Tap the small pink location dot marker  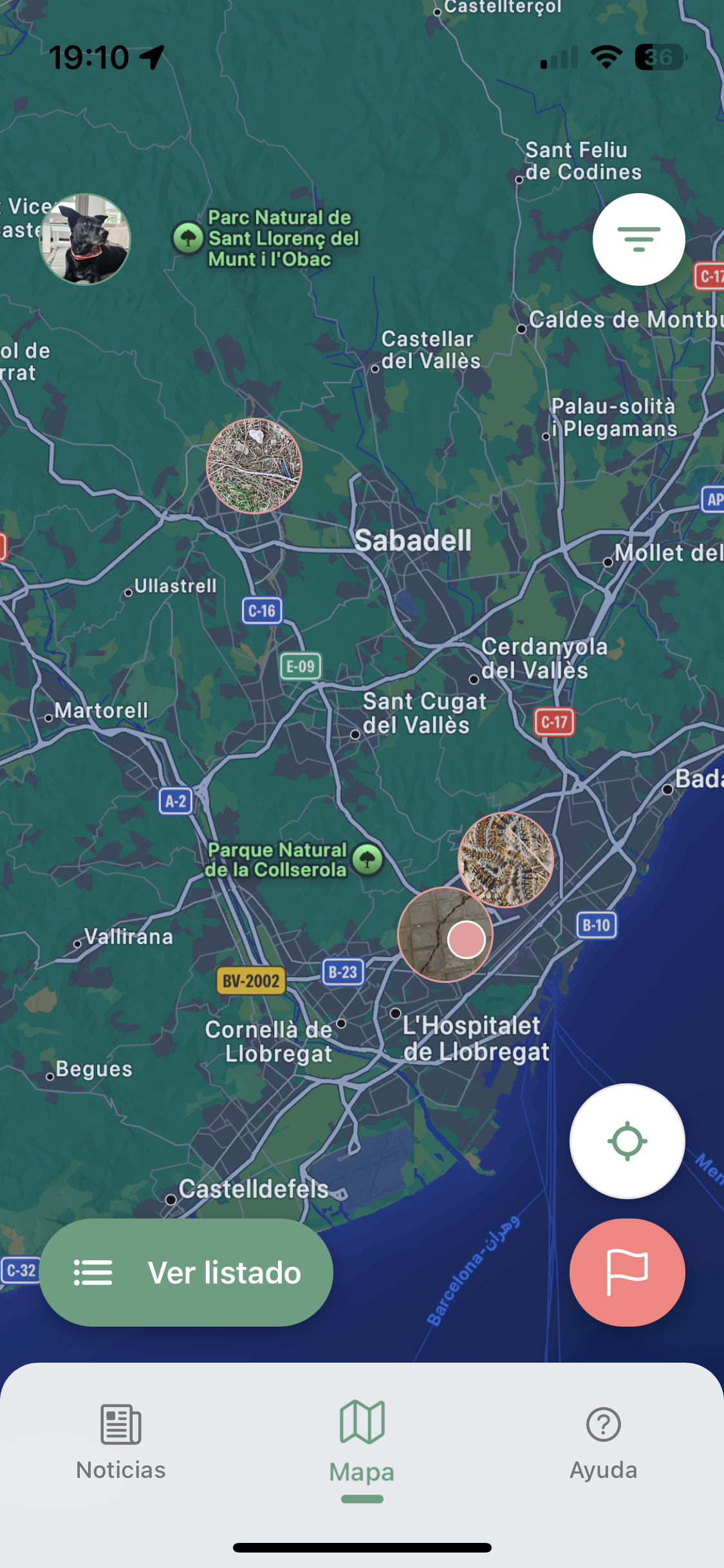coord(467,939)
